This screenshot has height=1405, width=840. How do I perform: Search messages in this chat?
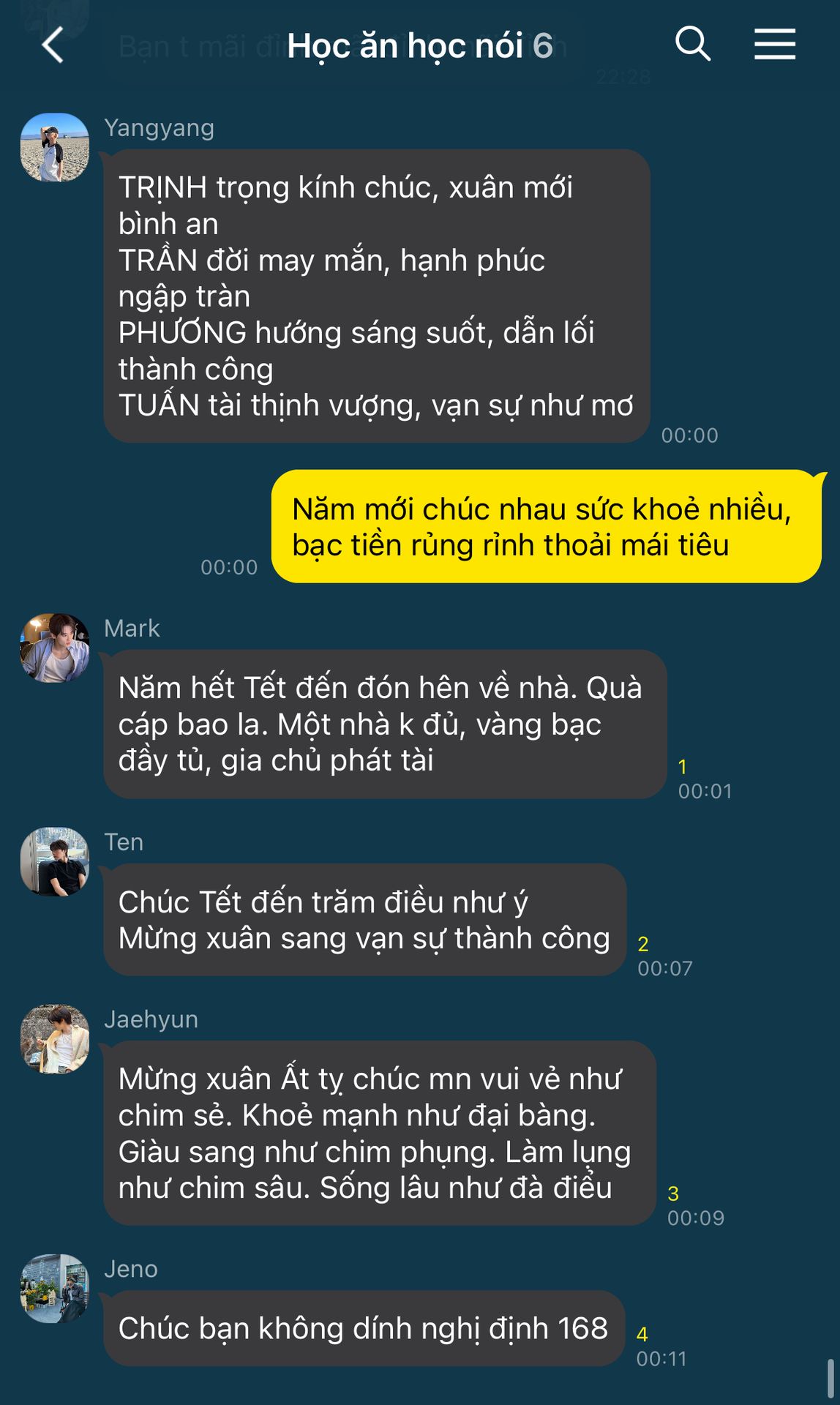coord(692,44)
